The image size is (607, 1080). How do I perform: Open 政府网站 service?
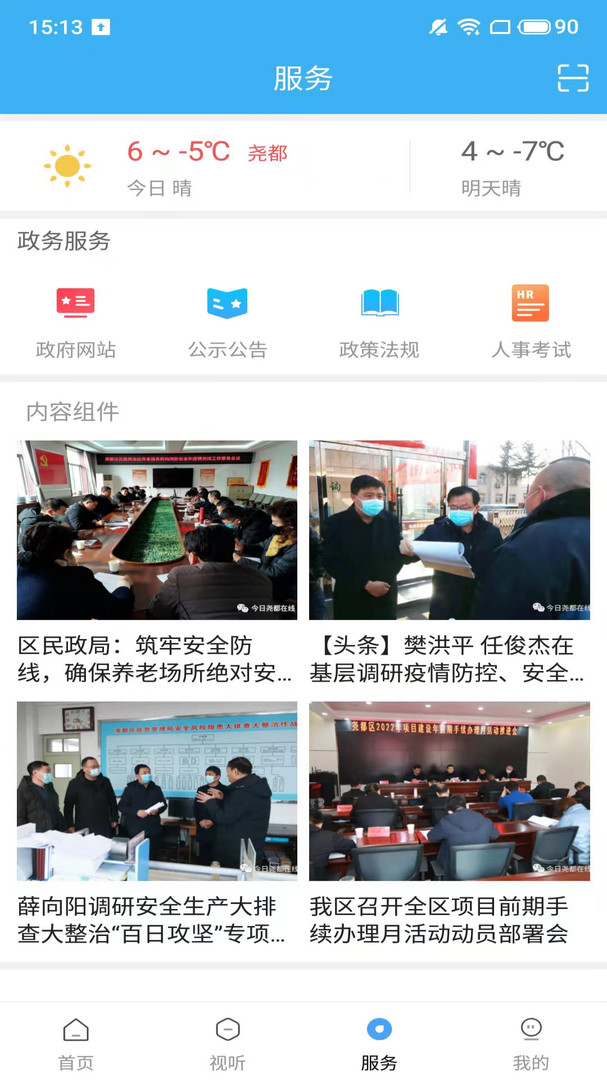(x=76, y=322)
